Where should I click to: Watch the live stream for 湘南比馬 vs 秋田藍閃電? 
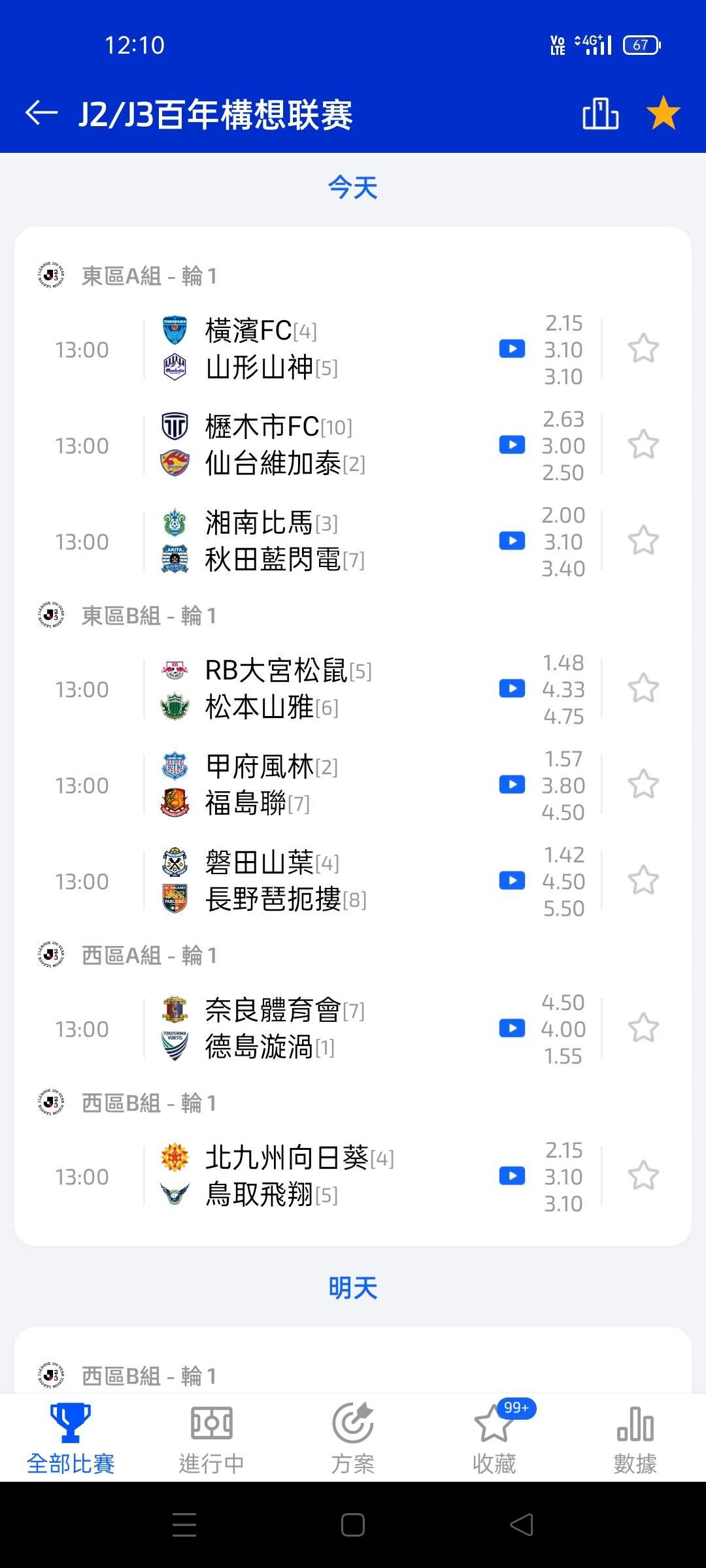[512, 542]
